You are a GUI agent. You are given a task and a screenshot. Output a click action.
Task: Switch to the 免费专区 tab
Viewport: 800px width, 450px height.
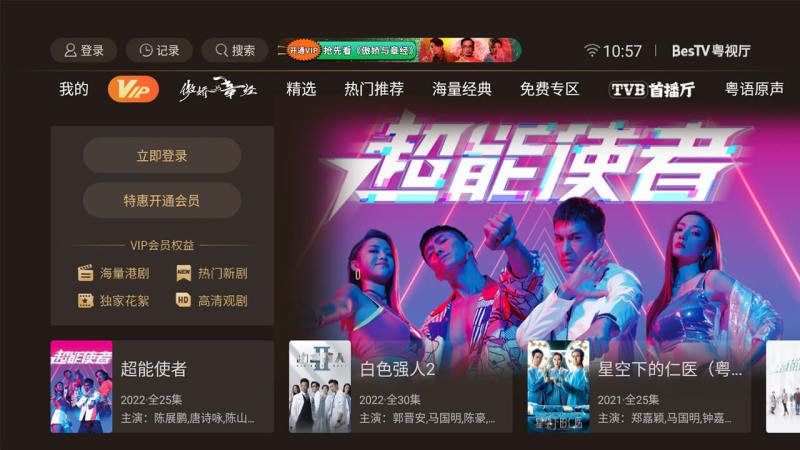(x=549, y=89)
